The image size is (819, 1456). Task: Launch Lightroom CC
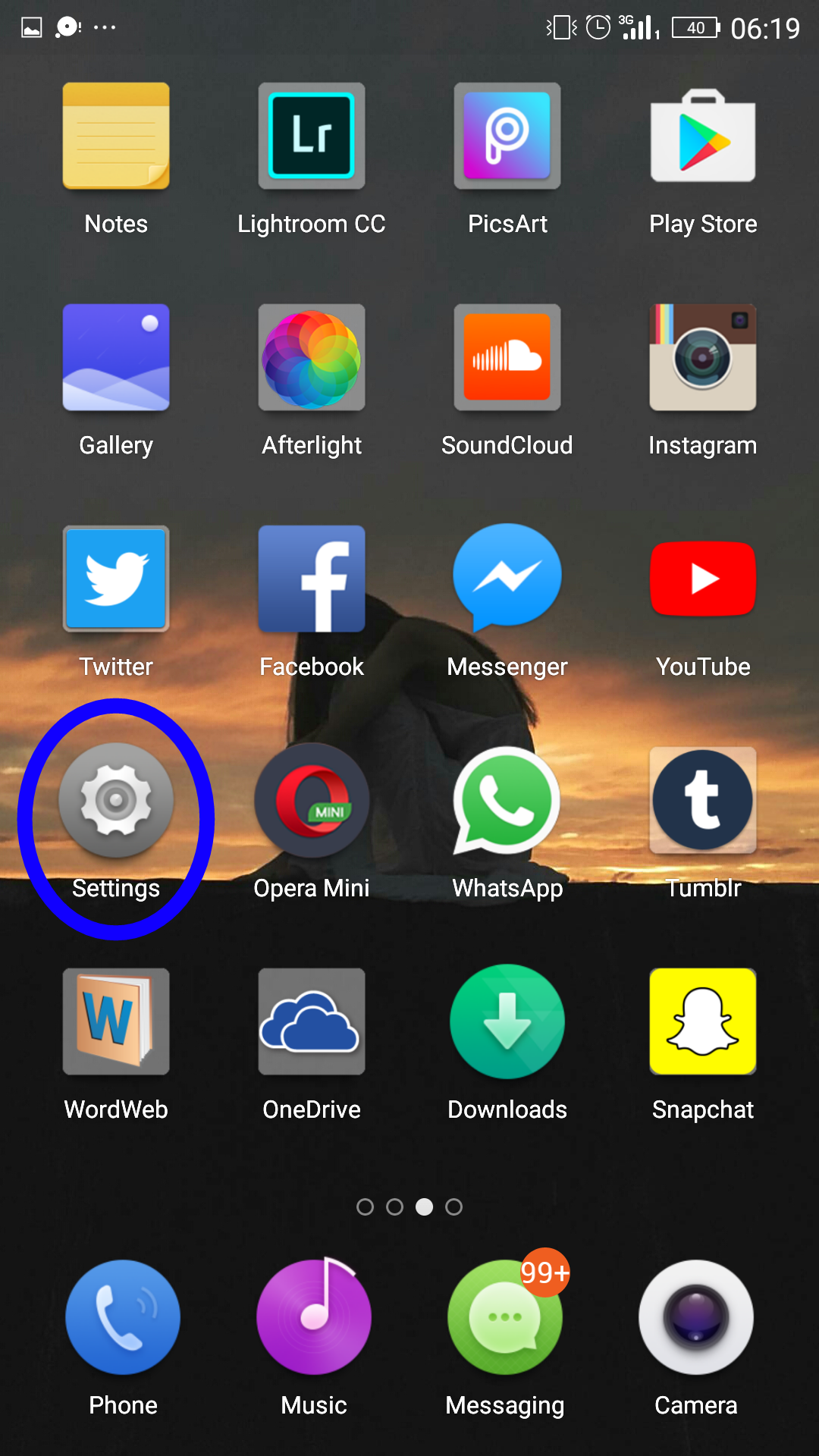point(312,136)
